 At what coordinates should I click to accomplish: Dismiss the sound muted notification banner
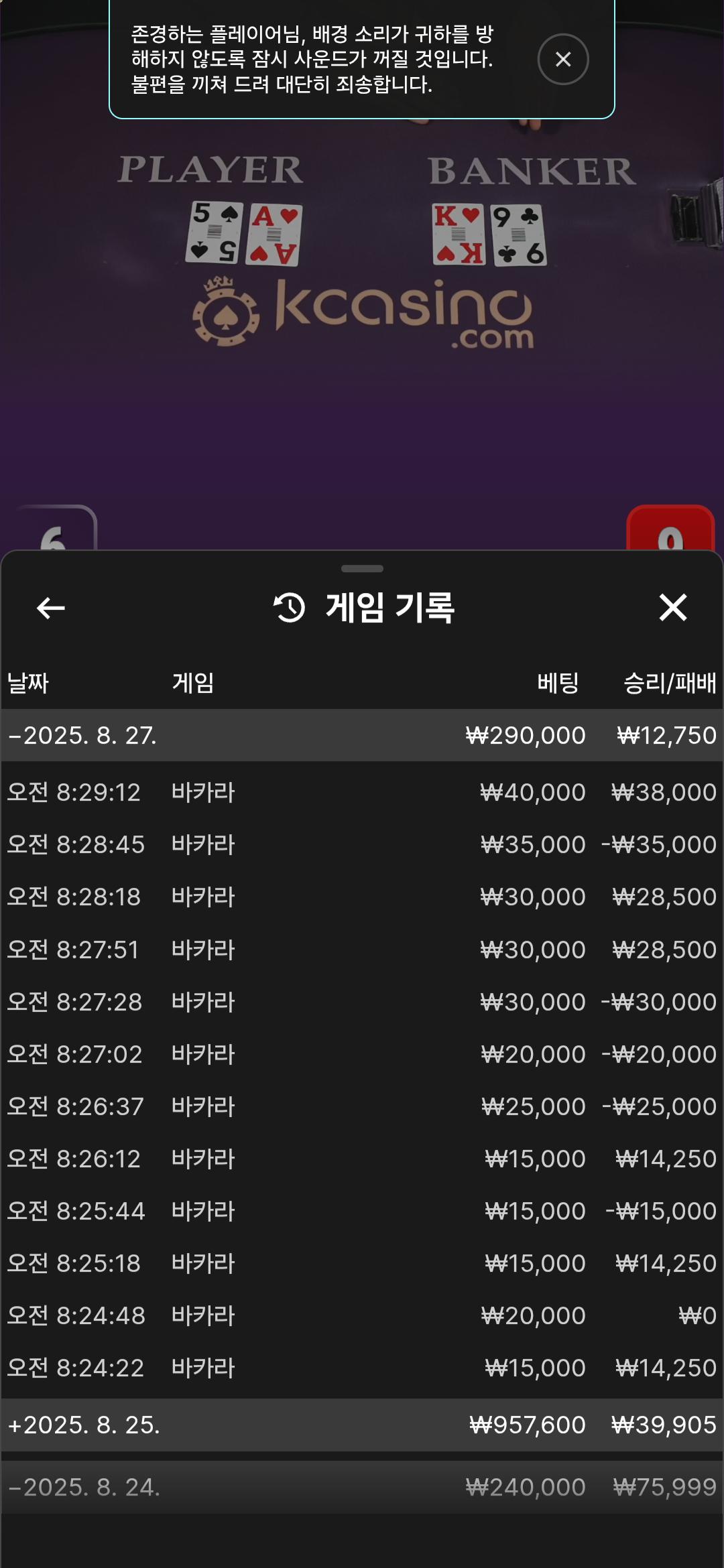[563, 60]
